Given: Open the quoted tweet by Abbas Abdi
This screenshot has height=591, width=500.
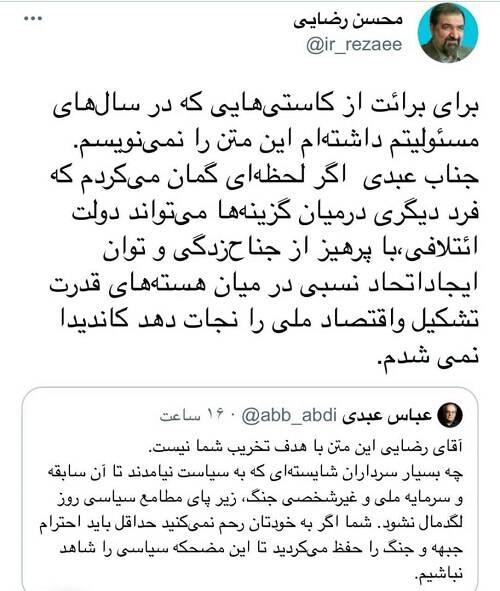Looking at the screenshot, I should click(250, 489).
